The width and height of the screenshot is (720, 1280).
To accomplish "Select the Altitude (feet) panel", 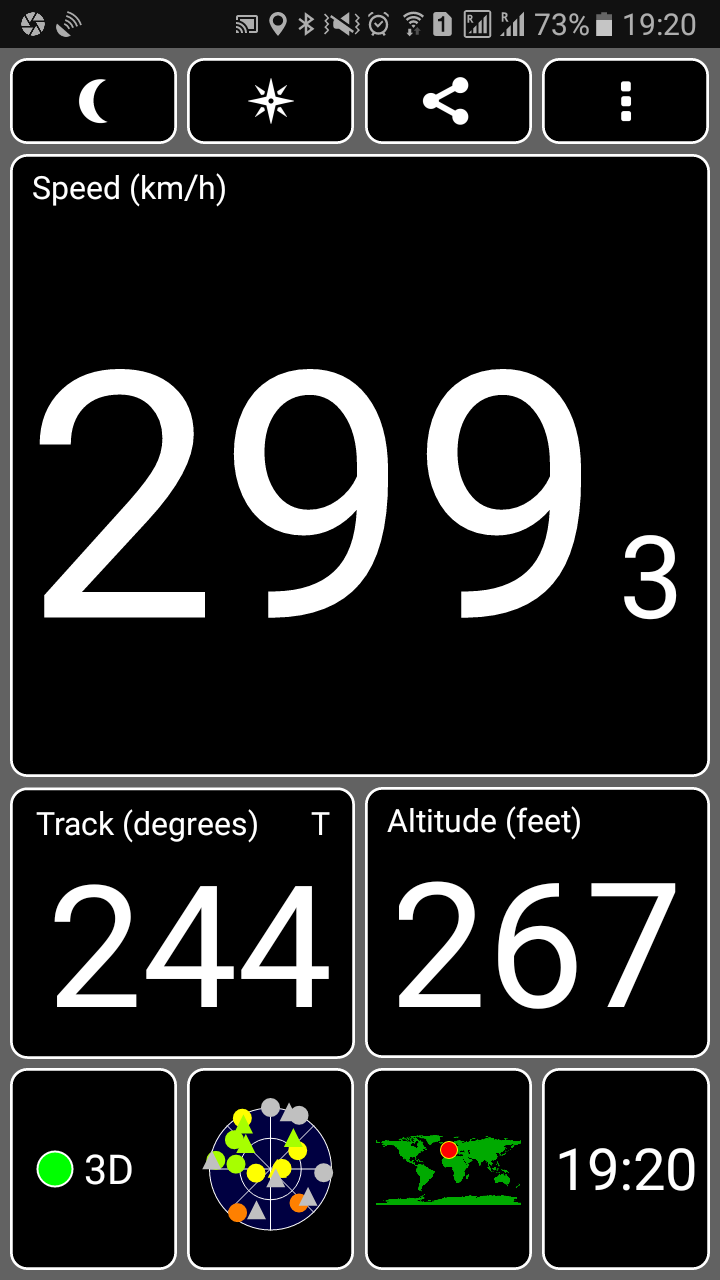I will coord(538,923).
